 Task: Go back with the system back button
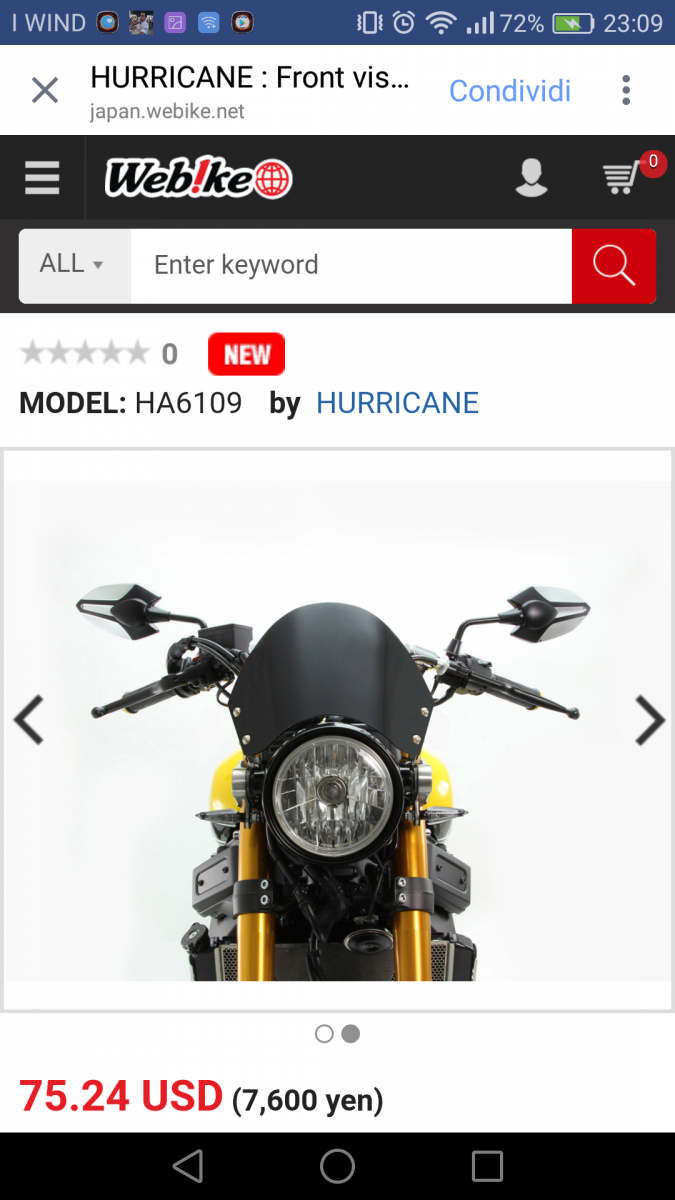188,1166
